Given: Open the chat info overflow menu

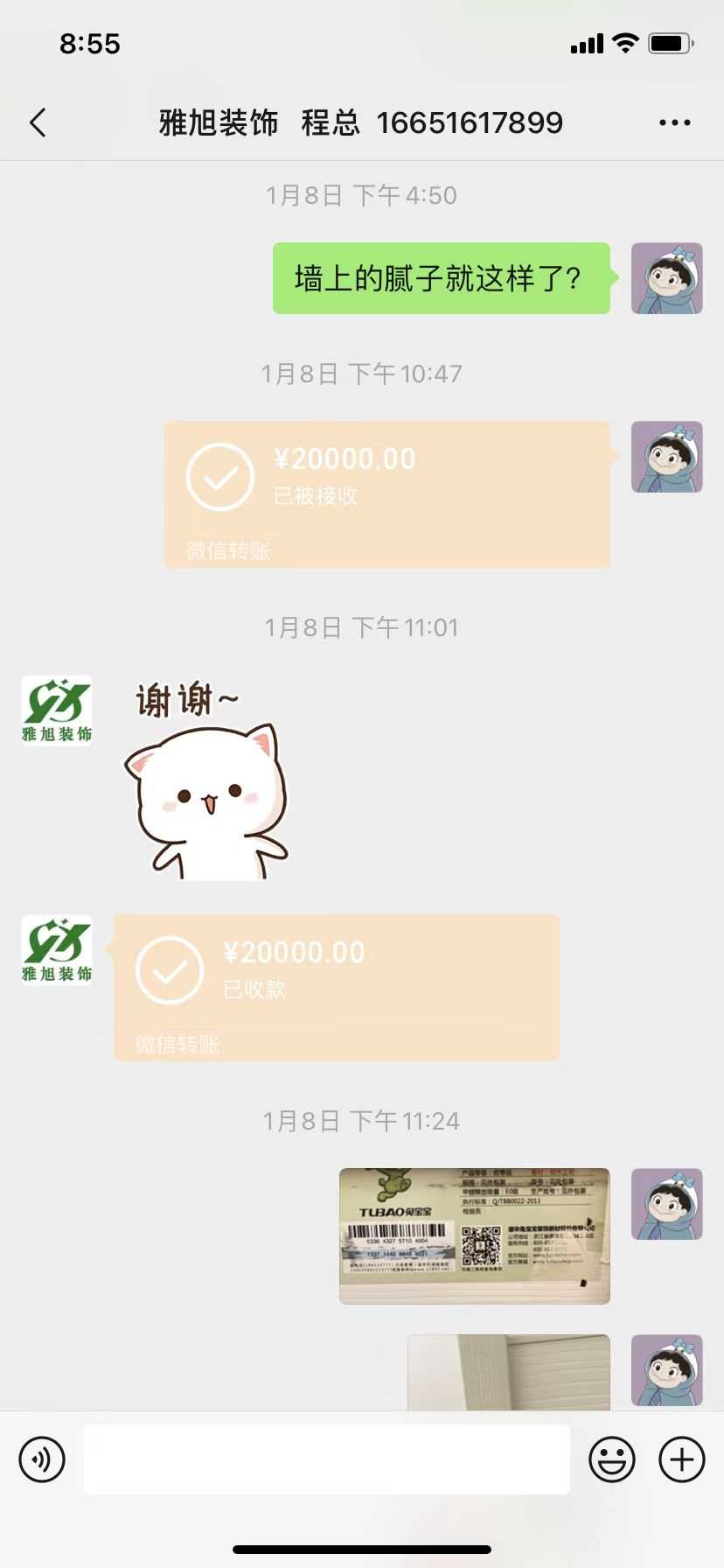Looking at the screenshot, I should (674, 123).
